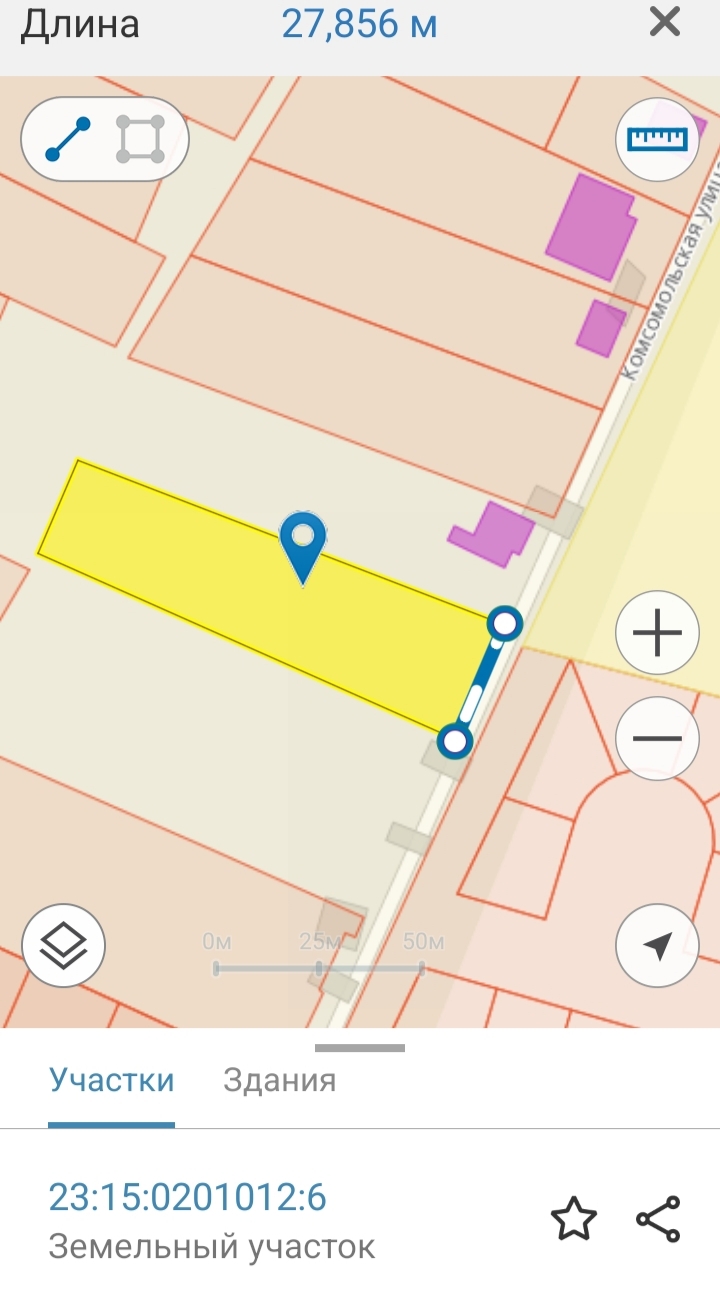Screen dimensions: 720x1300
Task: Share parcel 23:15:0201012:6
Action: pyautogui.click(x=658, y=1220)
